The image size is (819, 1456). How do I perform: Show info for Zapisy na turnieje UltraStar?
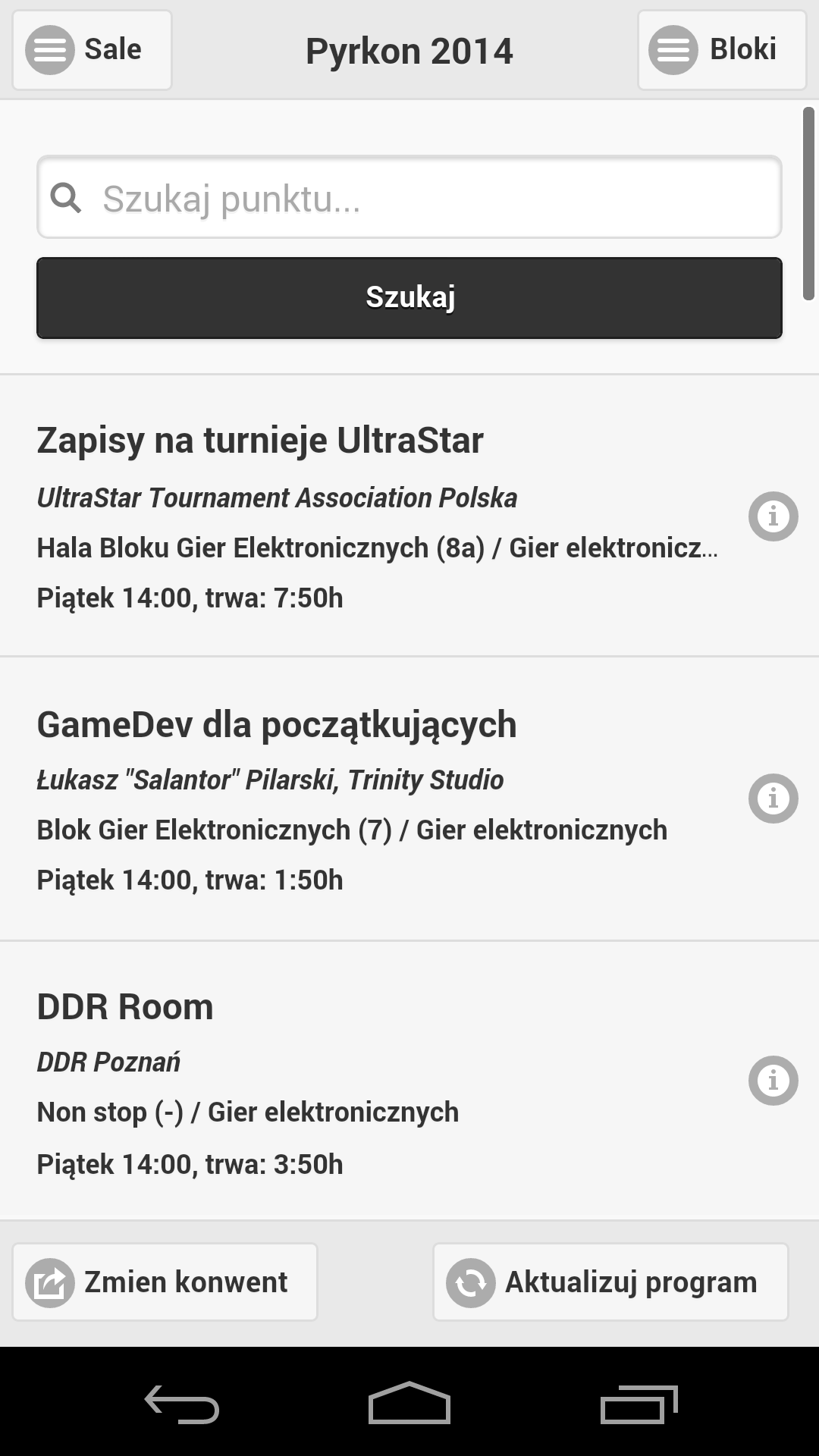773,516
